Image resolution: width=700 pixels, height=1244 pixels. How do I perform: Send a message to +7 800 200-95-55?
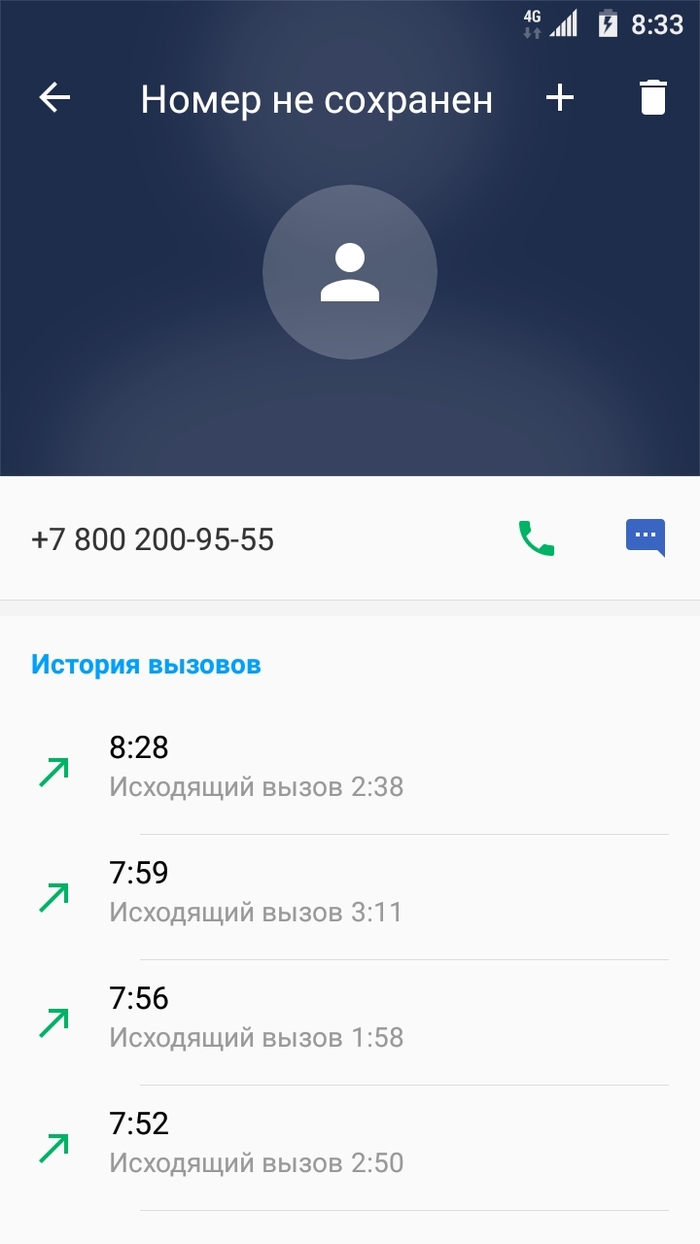click(x=645, y=538)
